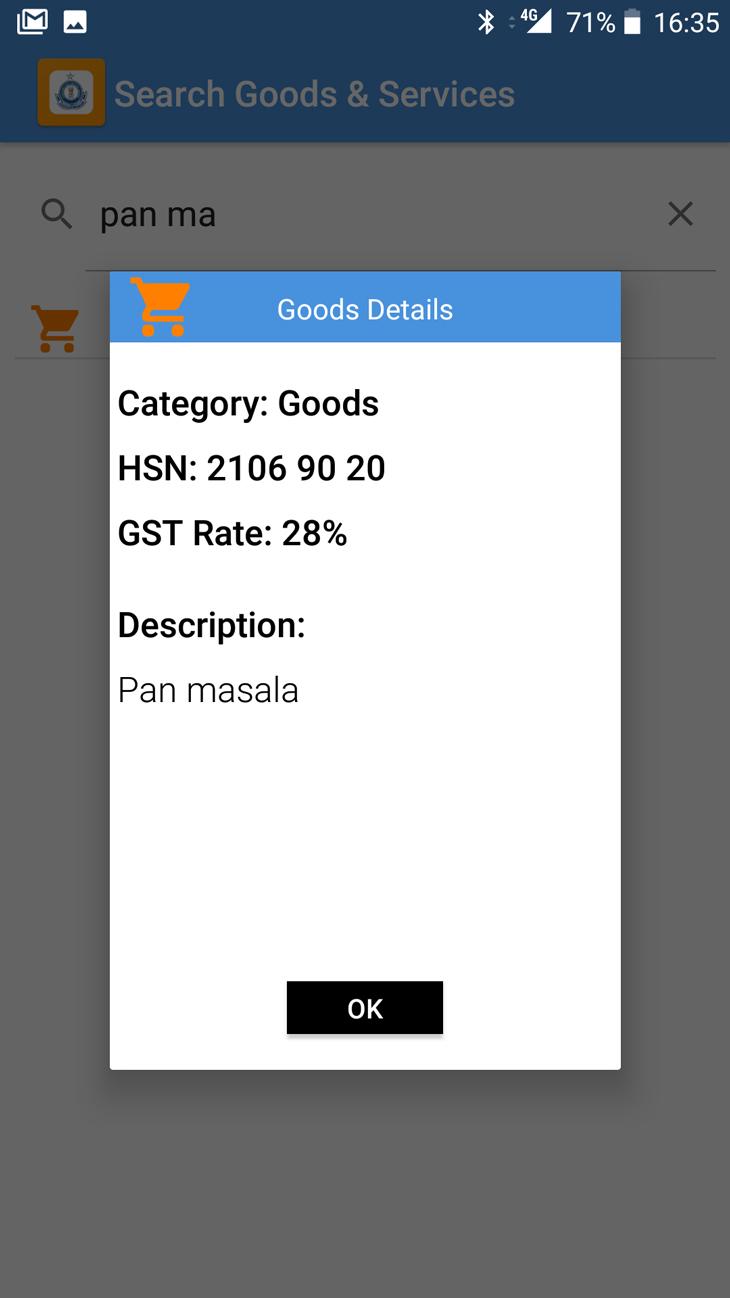
Task: Clear the search text with the X
Action: point(680,214)
